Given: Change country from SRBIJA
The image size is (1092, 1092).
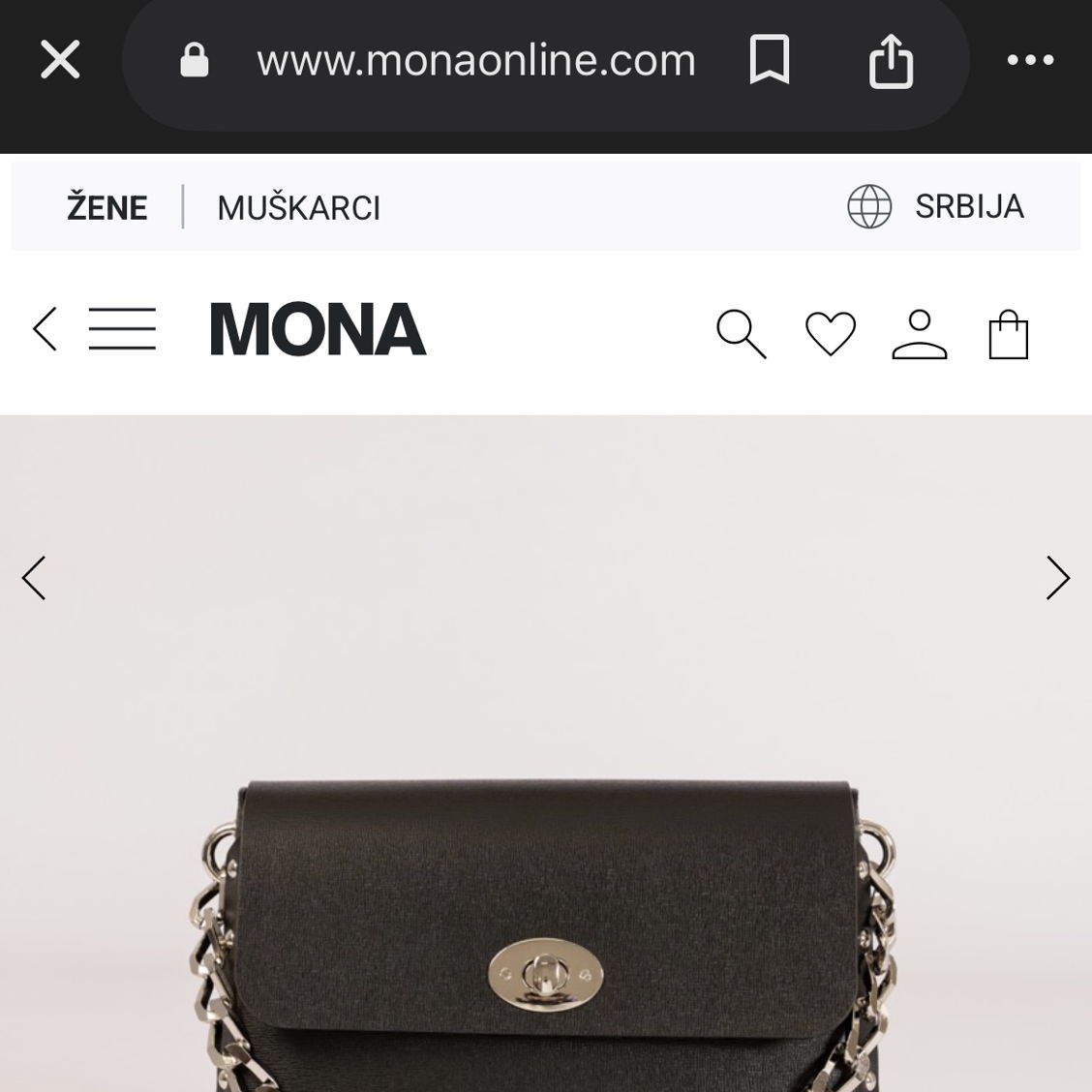Looking at the screenshot, I should [935, 206].
